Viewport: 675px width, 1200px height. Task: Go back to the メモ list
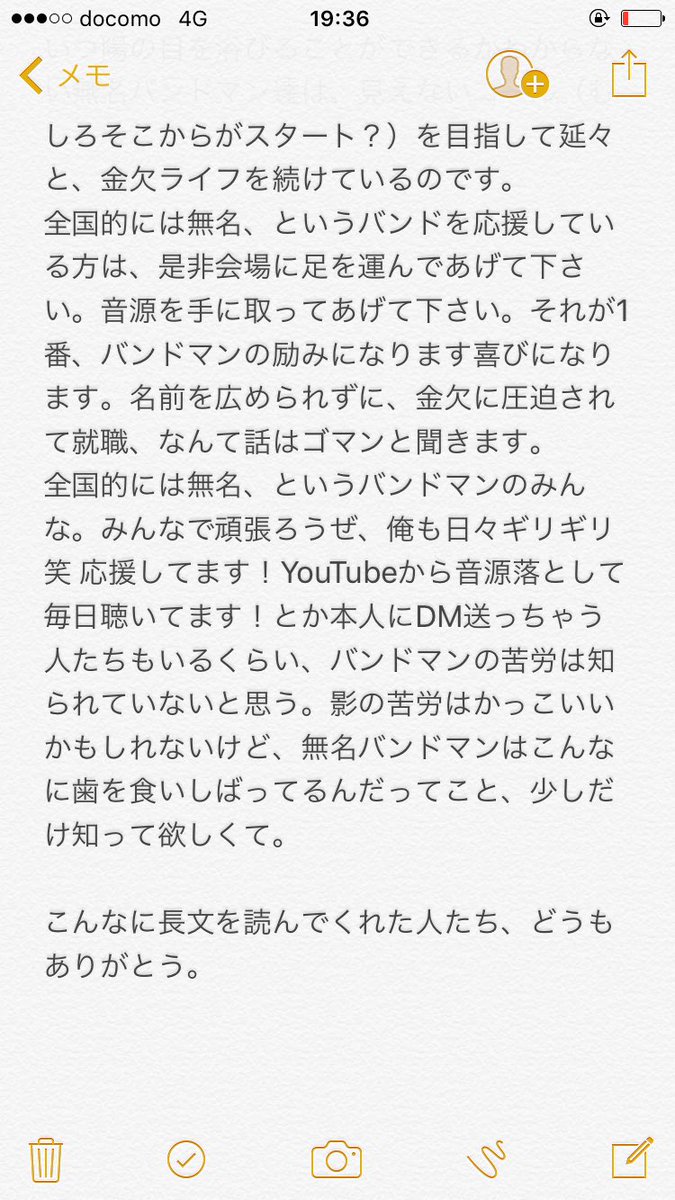[x=65, y=76]
